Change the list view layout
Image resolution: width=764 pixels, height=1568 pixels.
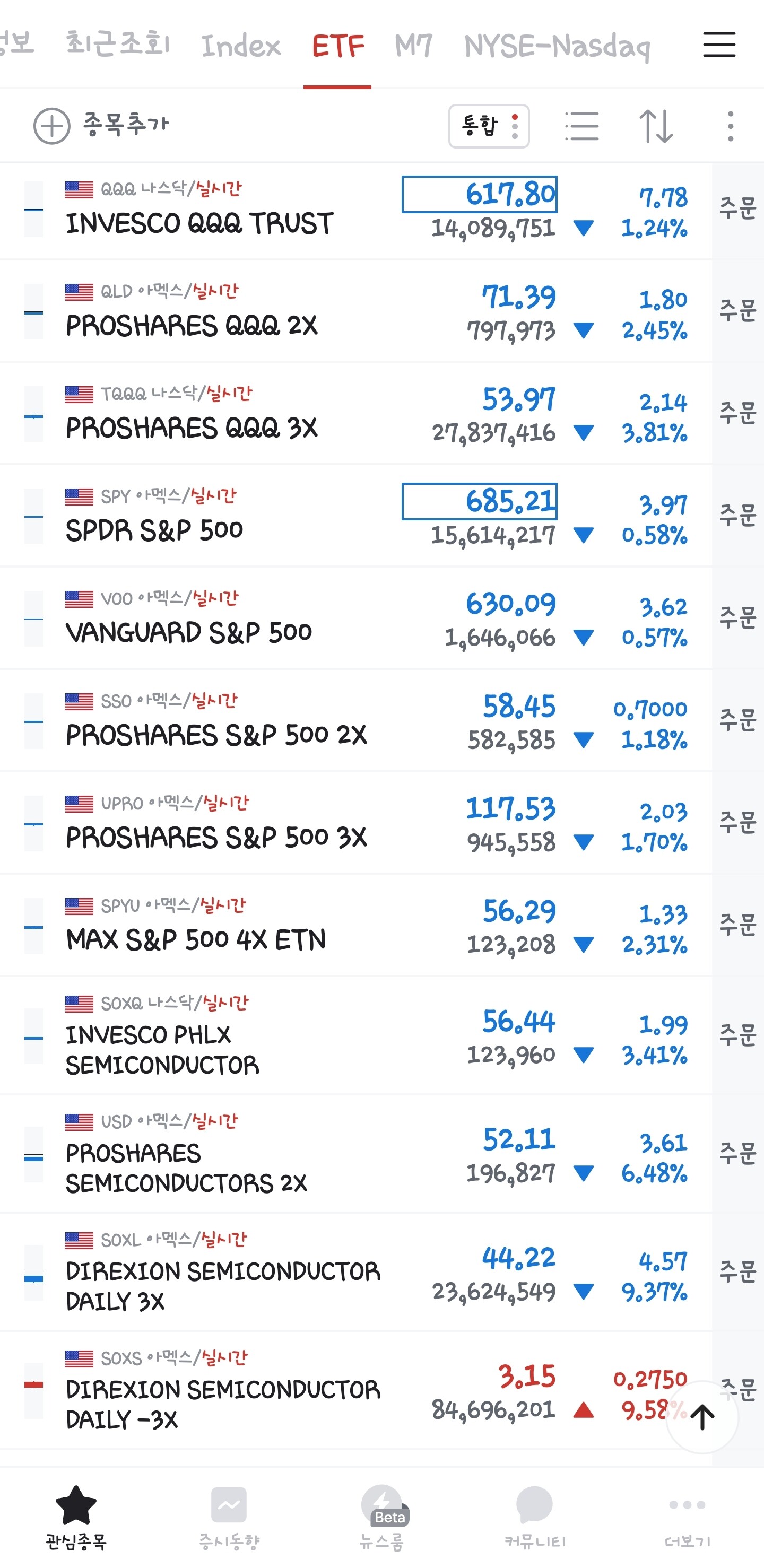tap(581, 126)
